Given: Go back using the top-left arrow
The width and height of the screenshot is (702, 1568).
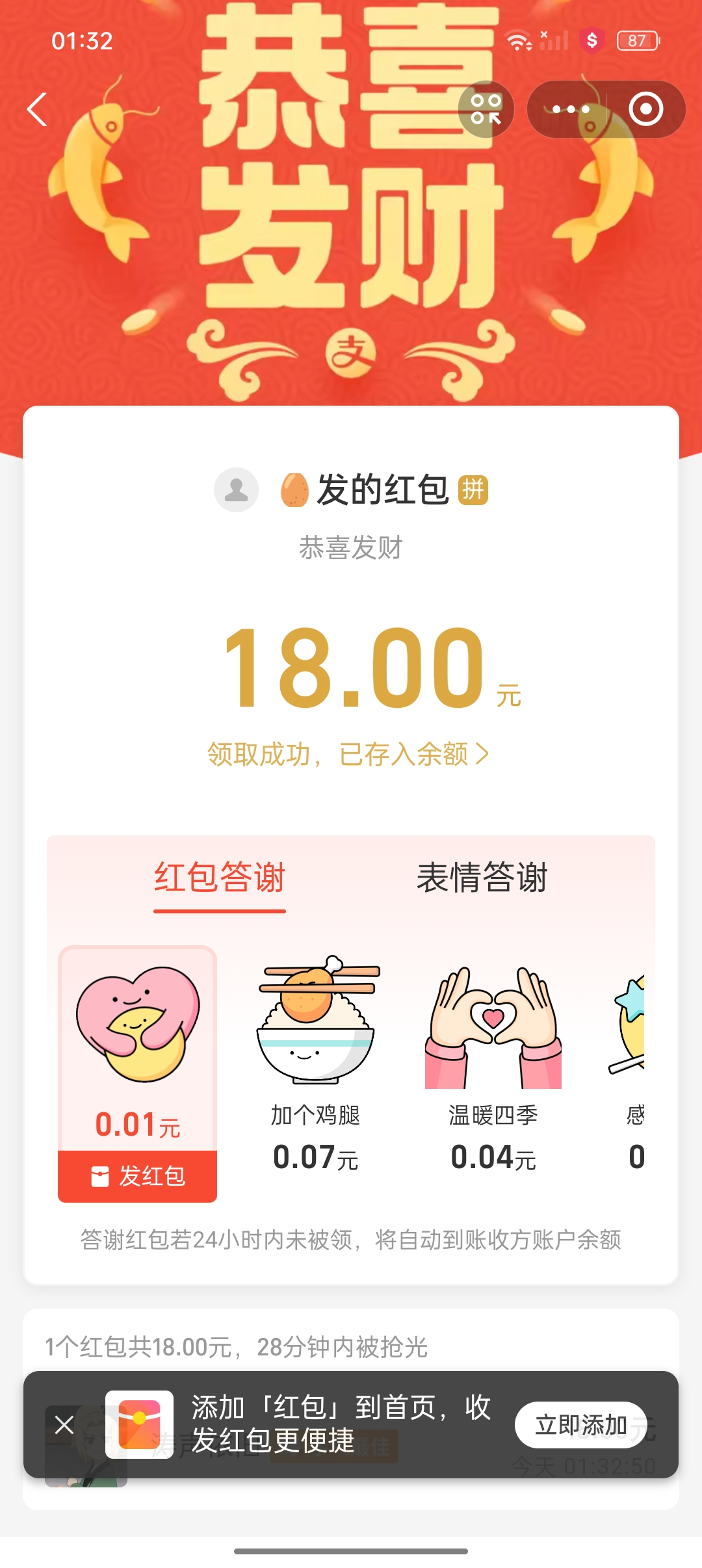Looking at the screenshot, I should pyautogui.click(x=38, y=109).
